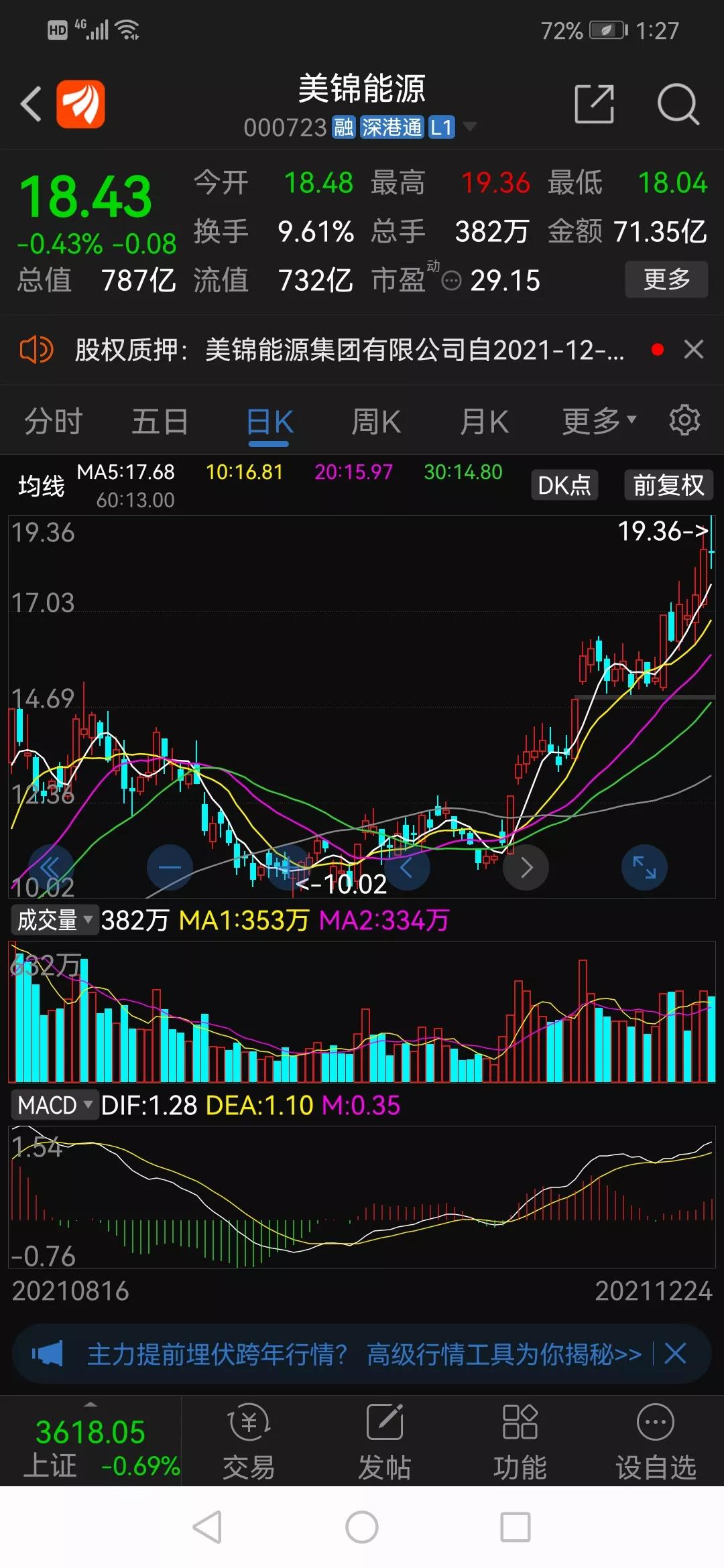Expand the chart to fullscreen with the arrows icon
This screenshot has width=724, height=1568.
point(644,866)
